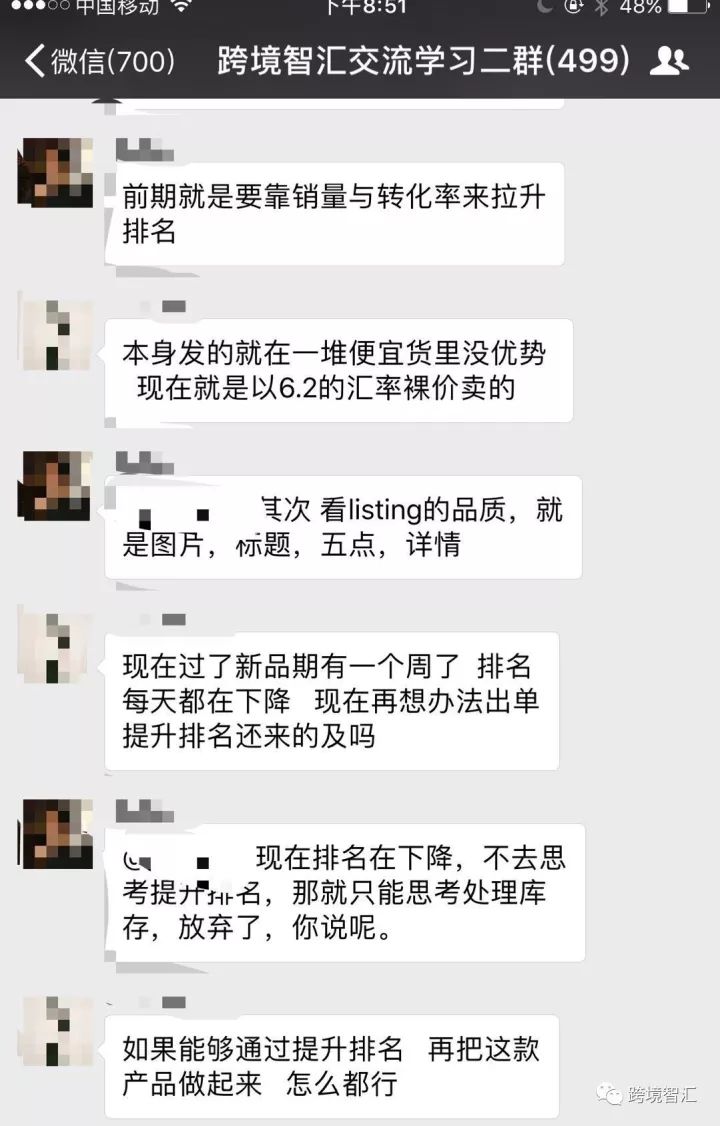Tap avatar of sender saying 放弃了，你说呢
This screenshot has width=720, height=1126.
56,834
